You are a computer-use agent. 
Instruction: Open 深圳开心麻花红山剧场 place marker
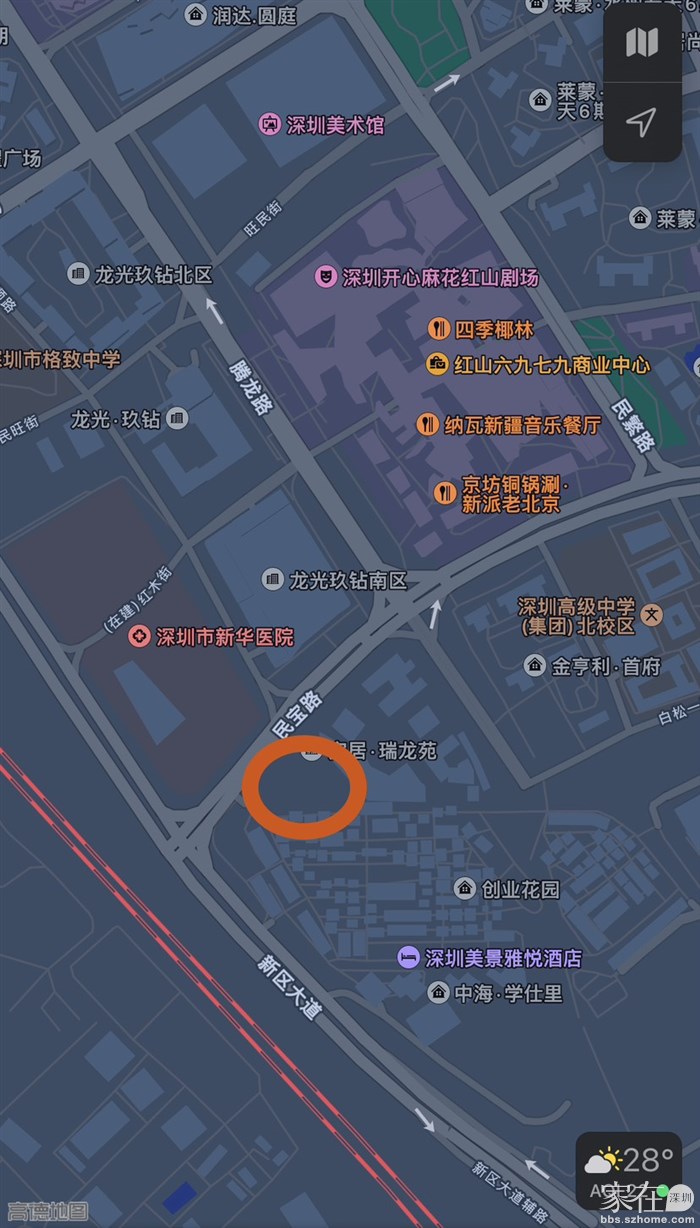coord(326,277)
